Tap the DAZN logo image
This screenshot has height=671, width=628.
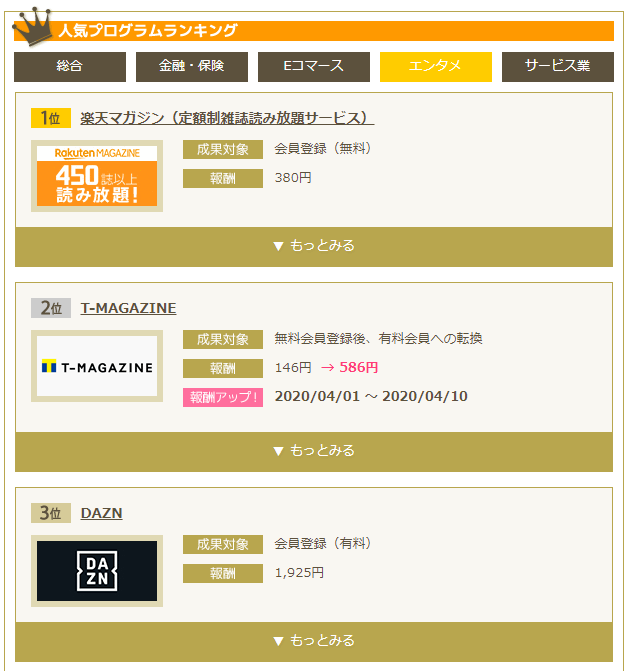(97, 571)
